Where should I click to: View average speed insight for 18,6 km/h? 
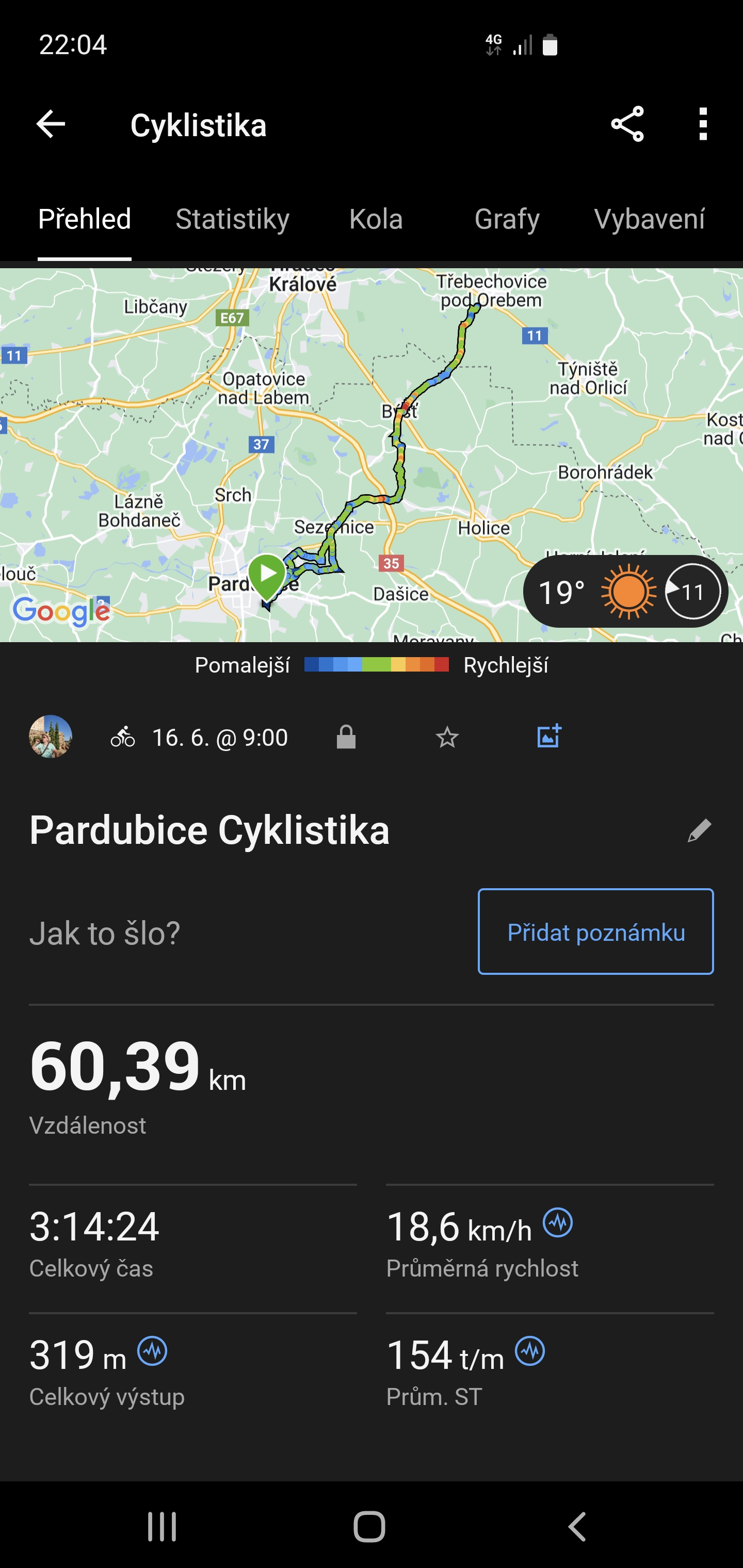[558, 1222]
